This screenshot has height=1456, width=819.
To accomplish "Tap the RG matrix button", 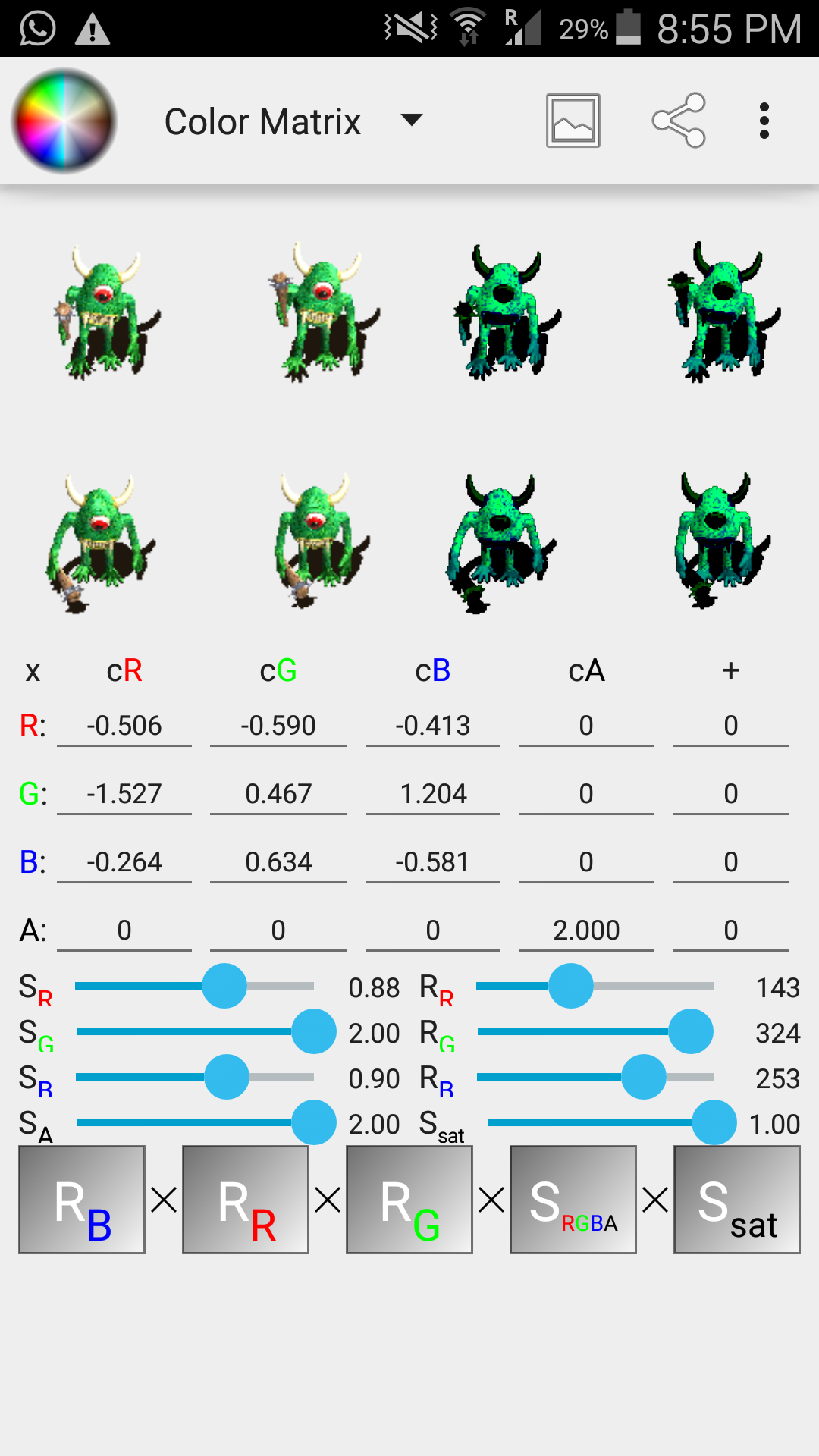I will click(x=409, y=1200).
